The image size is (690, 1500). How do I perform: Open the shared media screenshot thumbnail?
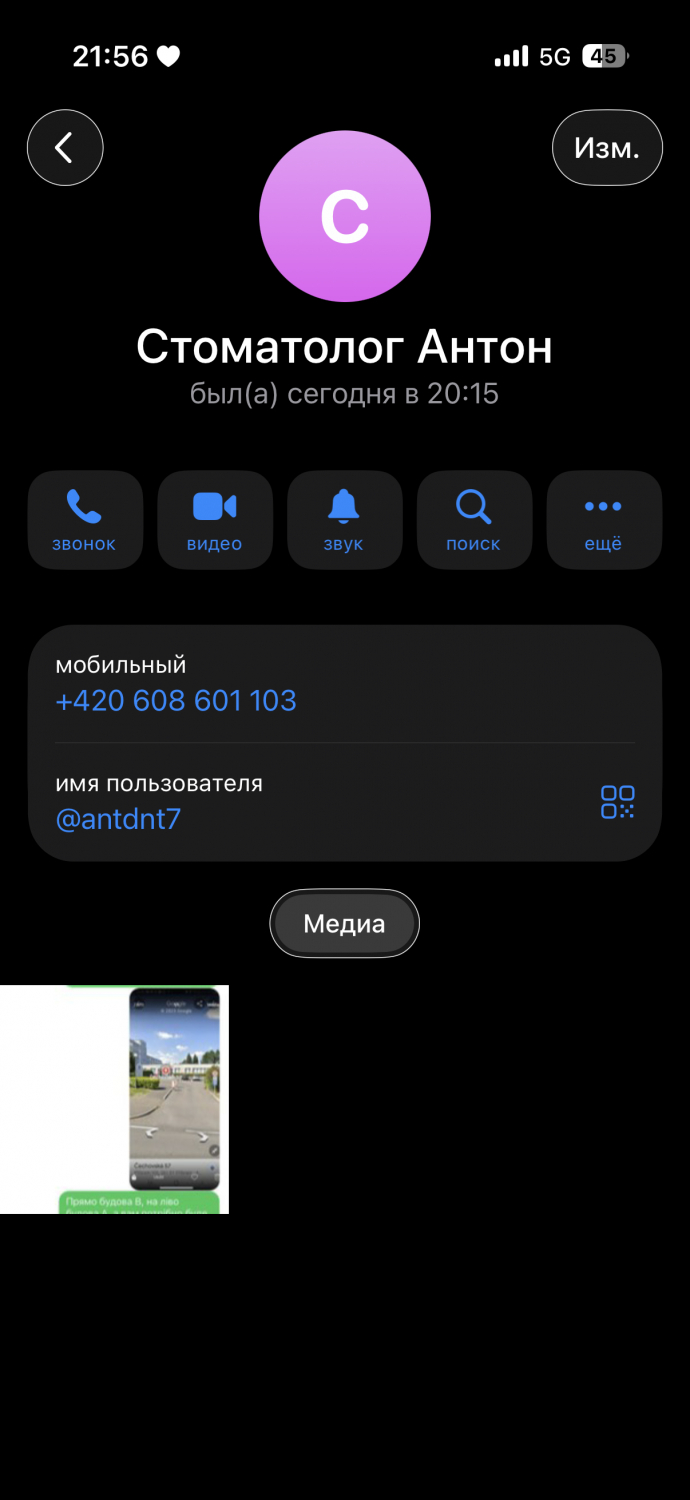(x=115, y=1099)
